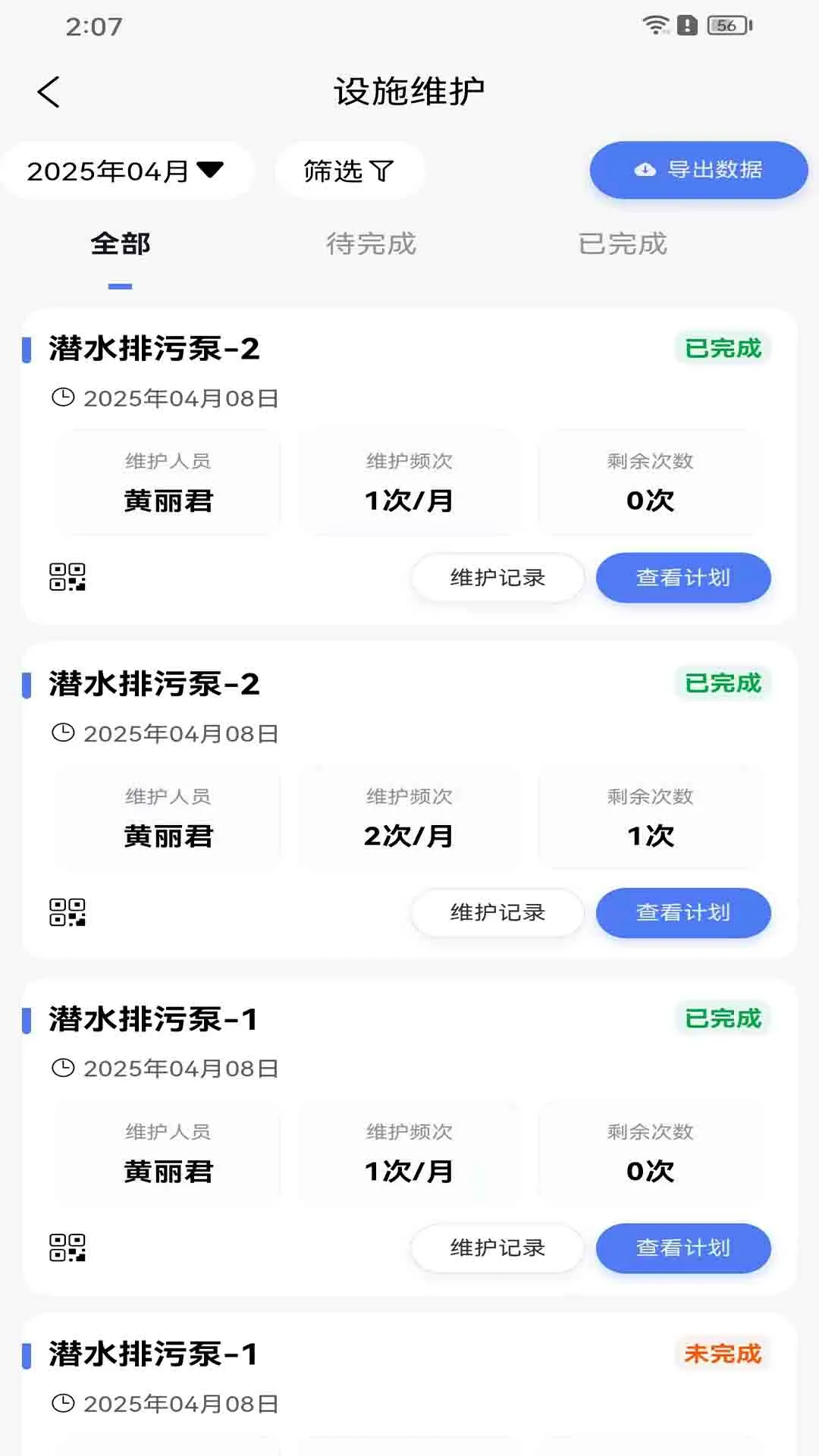The height and width of the screenshot is (1456, 819).
Task: Switch to the 待完成 tab
Action: [x=371, y=243]
